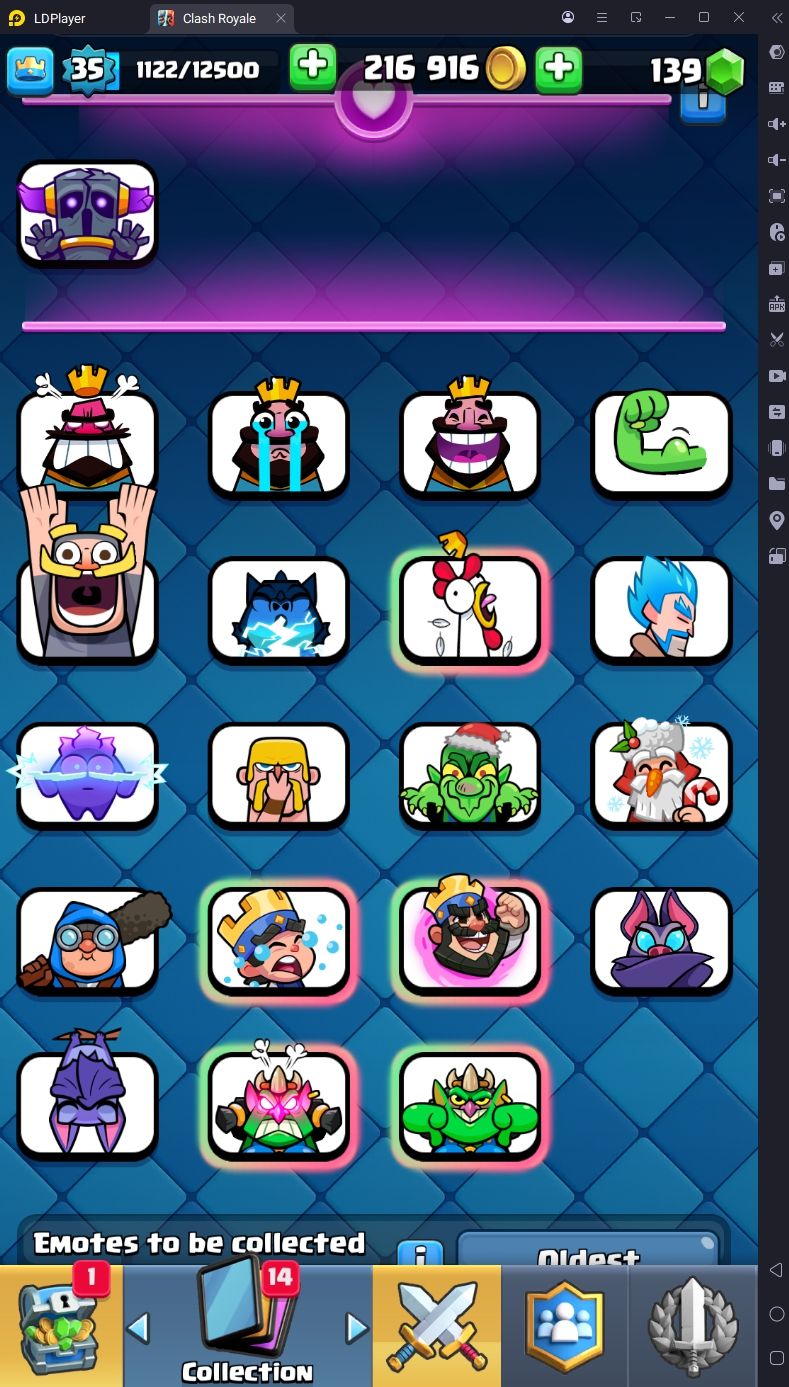
Task: Select the crying king emote
Action: pyautogui.click(x=279, y=444)
